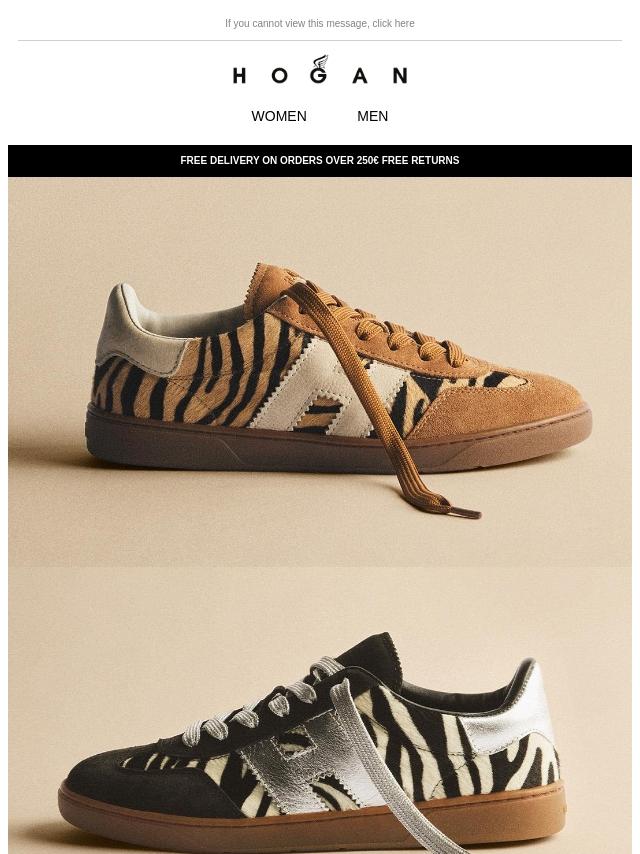Open the black zebra-print sneaker image
The width and height of the screenshot is (640, 854).
click(x=320, y=712)
